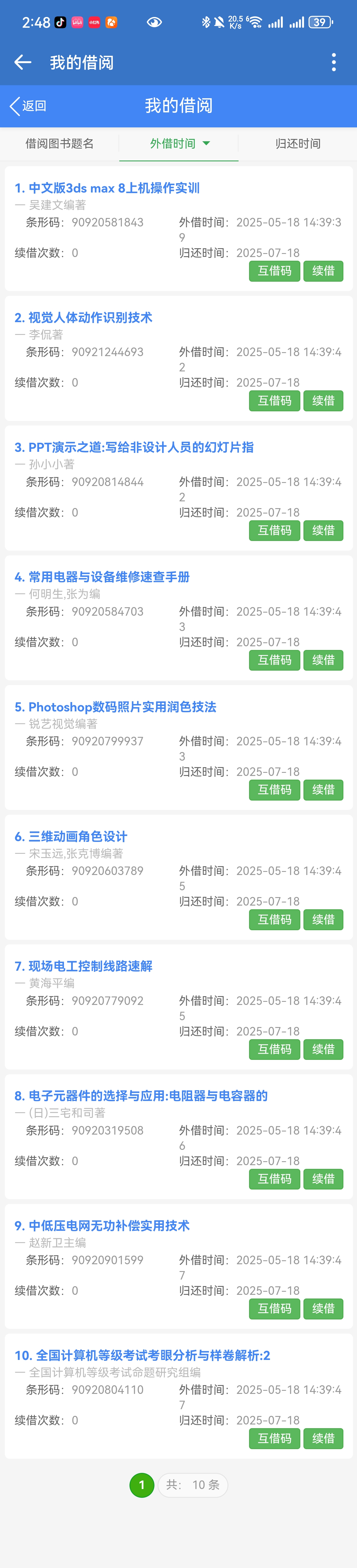
Task: Open book title 中文版3ds max 8上机操作实训
Action: coord(107,188)
